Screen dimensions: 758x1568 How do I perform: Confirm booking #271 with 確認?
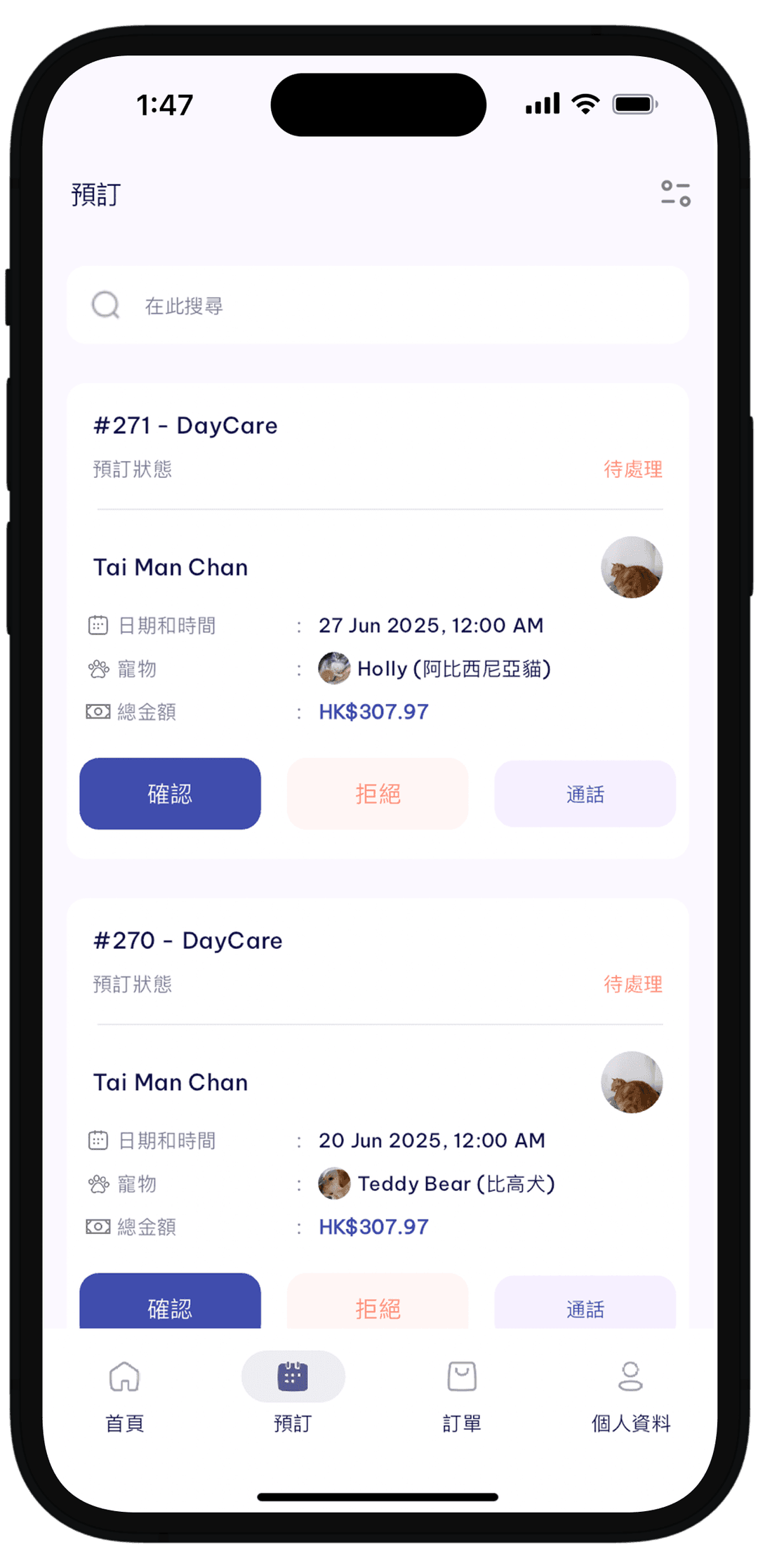[x=170, y=794]
